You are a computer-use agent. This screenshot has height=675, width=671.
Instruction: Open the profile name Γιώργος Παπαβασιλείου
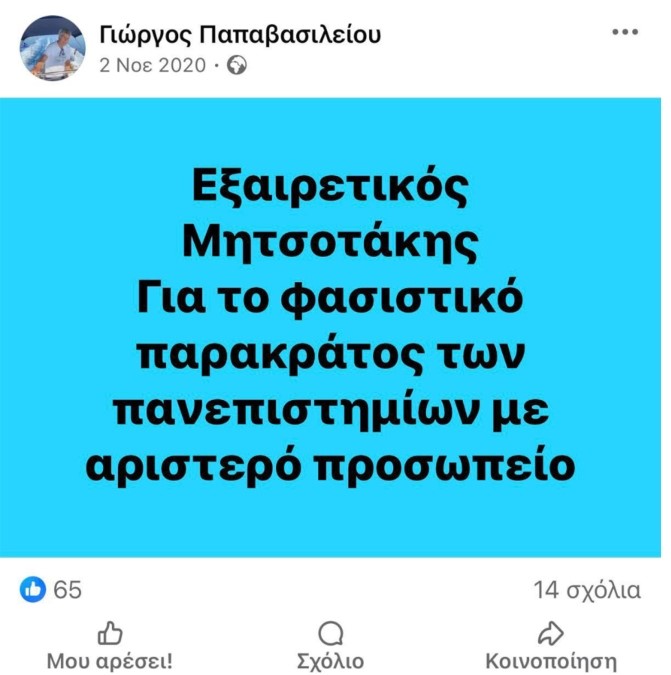[239, 34]
